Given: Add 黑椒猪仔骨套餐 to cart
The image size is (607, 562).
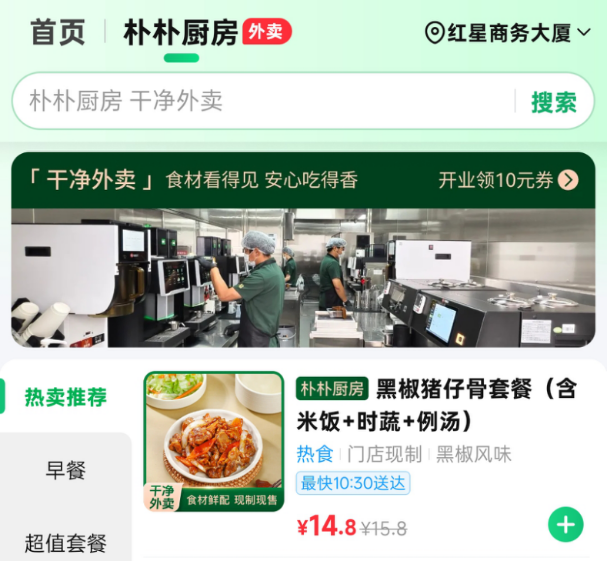Looking at the screenshot, I should (565, 524).
